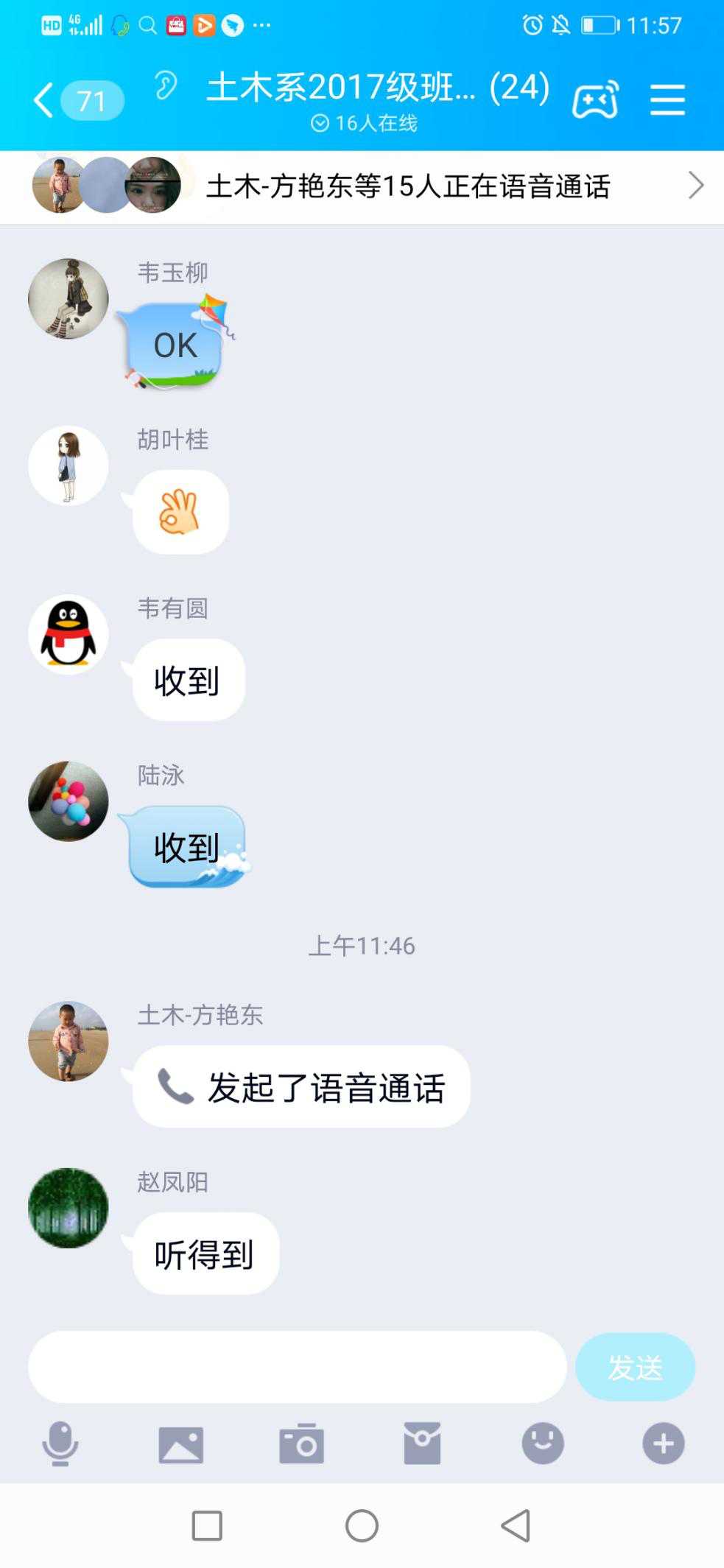Open 胡叶桂's profile avatar
The height and width of the screenshot is (1568, 724).
click(x=68, y=466)
